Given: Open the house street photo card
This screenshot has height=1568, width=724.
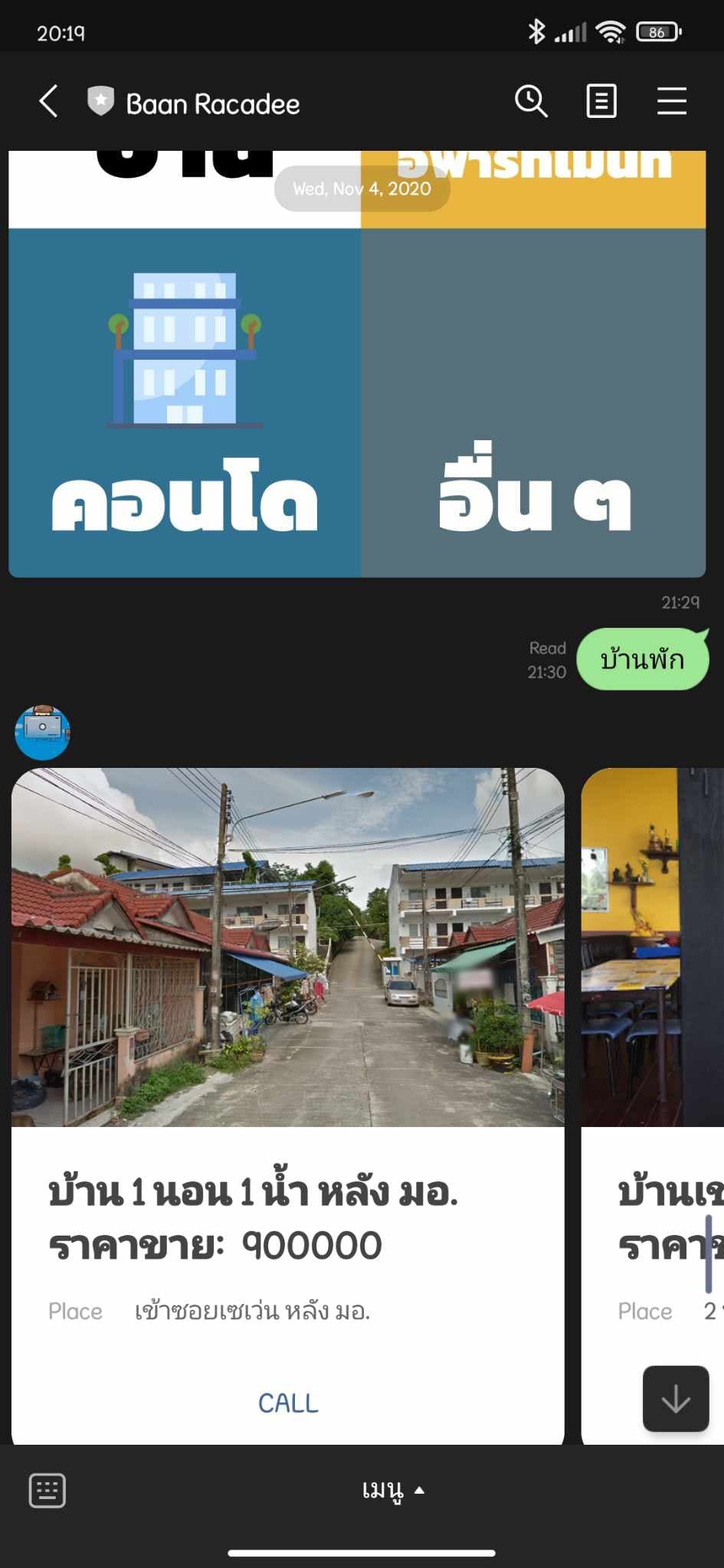Looking at the screenshot, I should pos(288,947).
